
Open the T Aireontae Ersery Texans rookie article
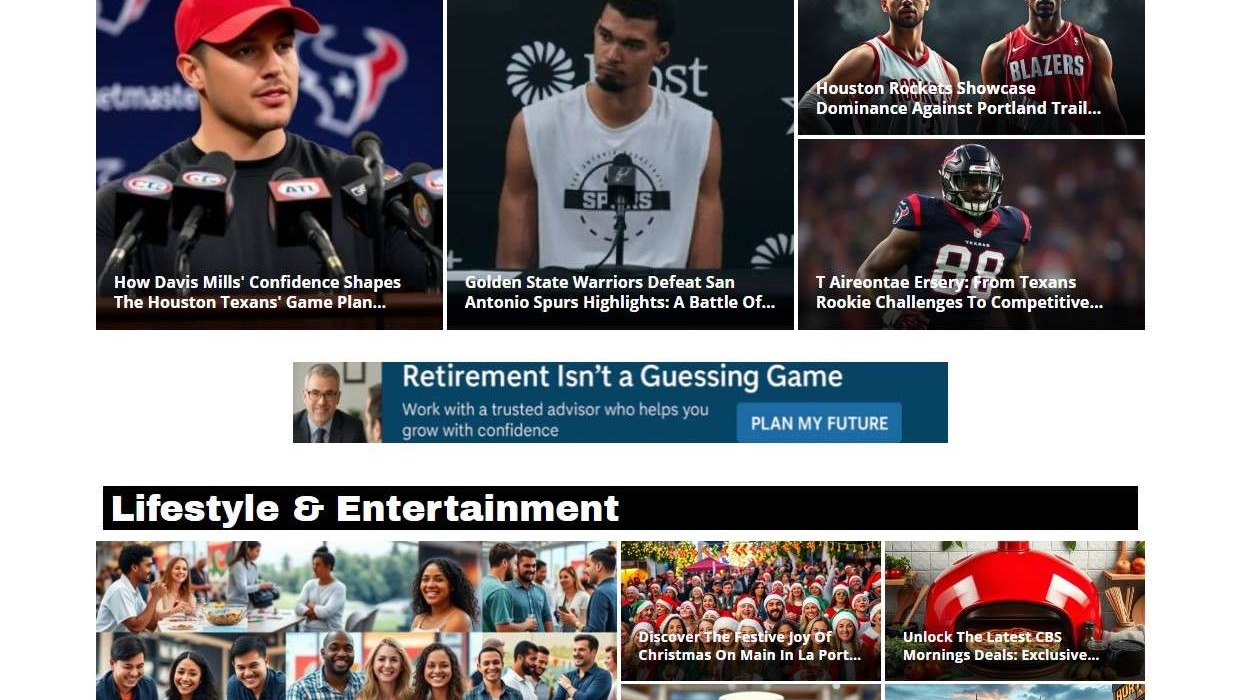pos(959,292)
